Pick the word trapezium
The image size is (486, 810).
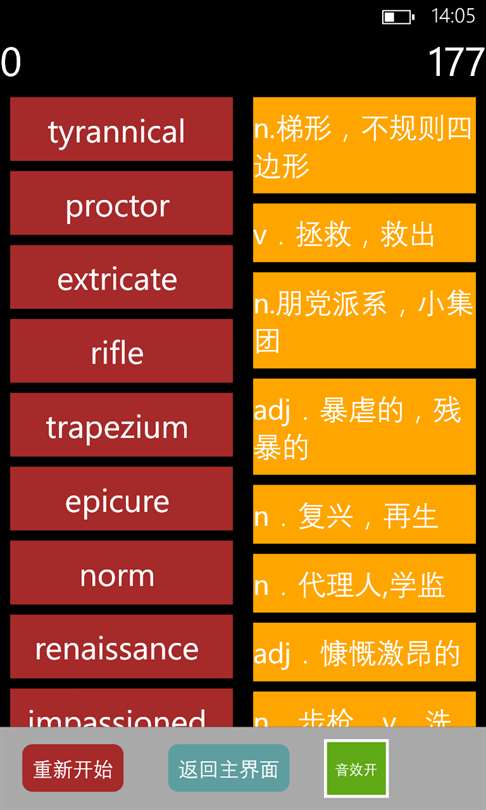[x=121, y=425]
